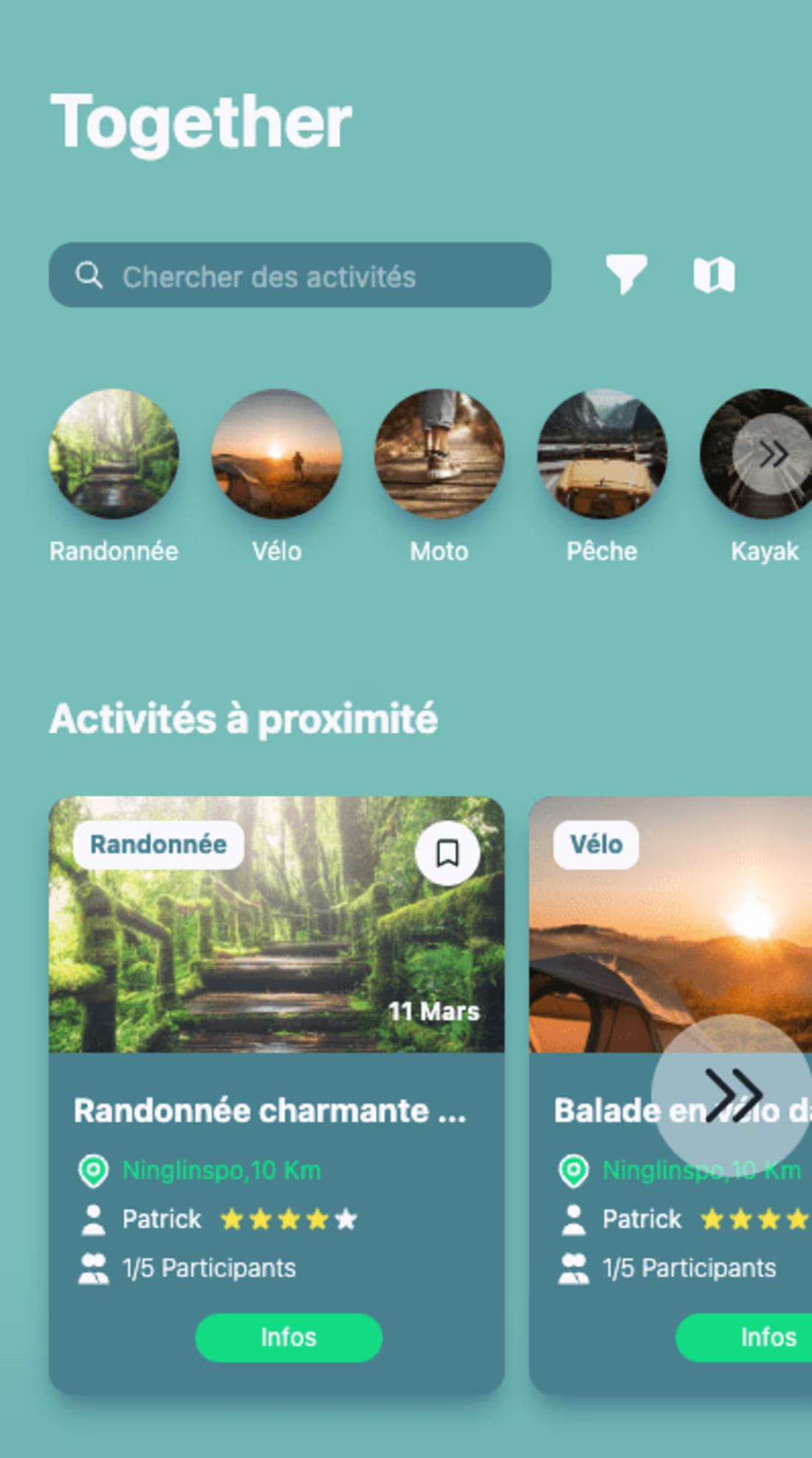Screen dimensions: 812x1458
Task: Bookmark the Randonnée charmante activity
Action: (x=447, y=853)
